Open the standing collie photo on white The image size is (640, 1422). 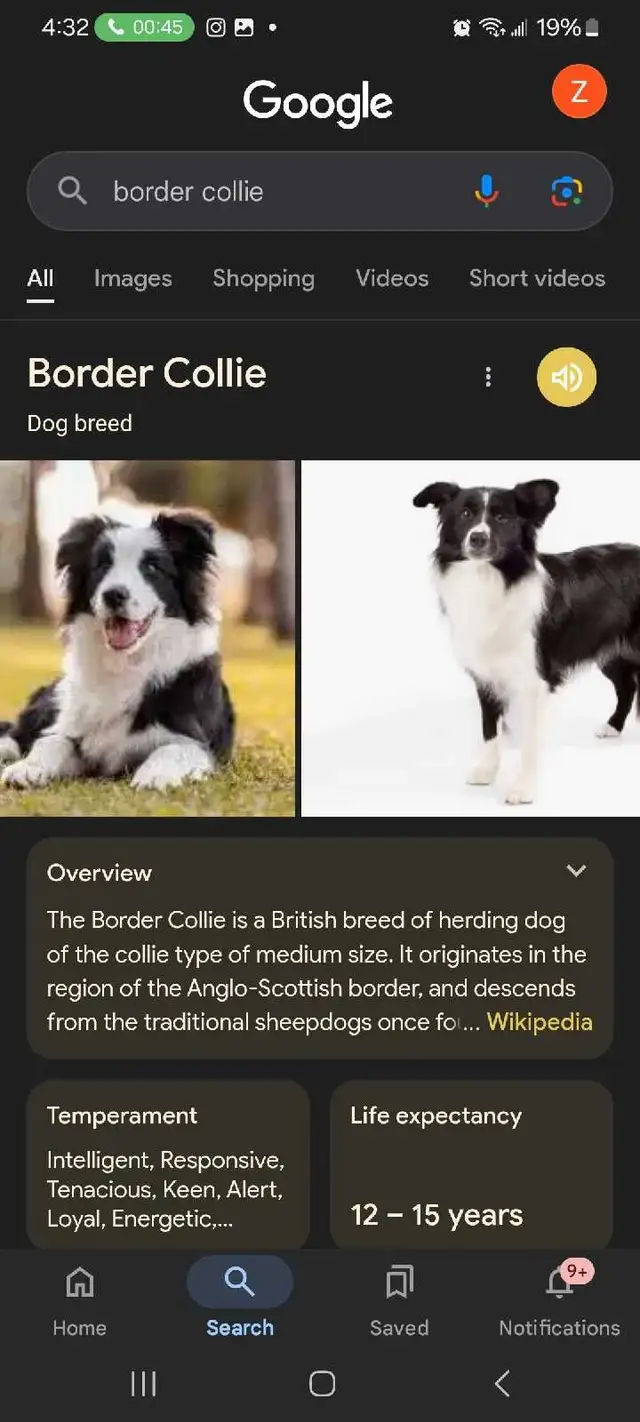pos(471,638)
